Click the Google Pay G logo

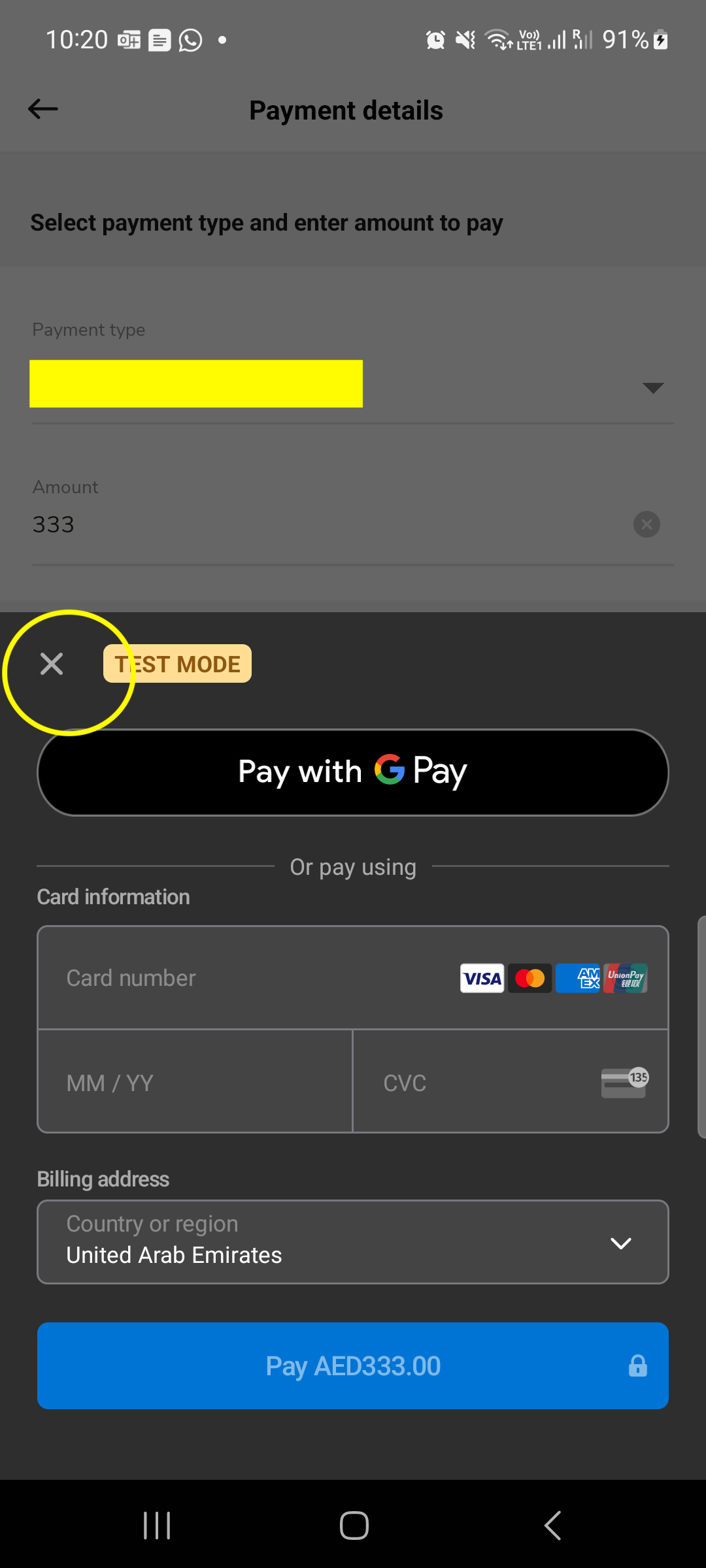(389, 772)
